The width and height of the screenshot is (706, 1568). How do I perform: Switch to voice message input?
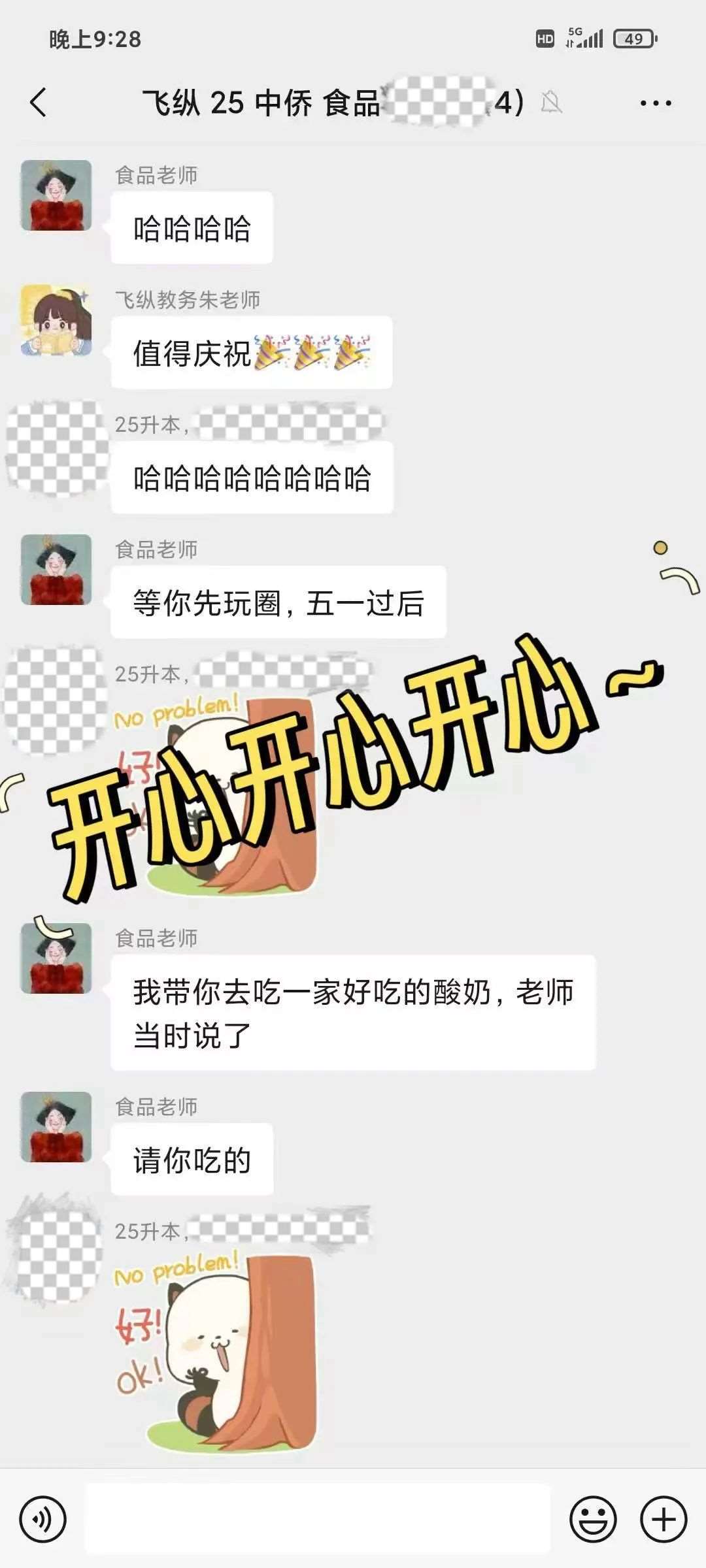(43, 1520)
